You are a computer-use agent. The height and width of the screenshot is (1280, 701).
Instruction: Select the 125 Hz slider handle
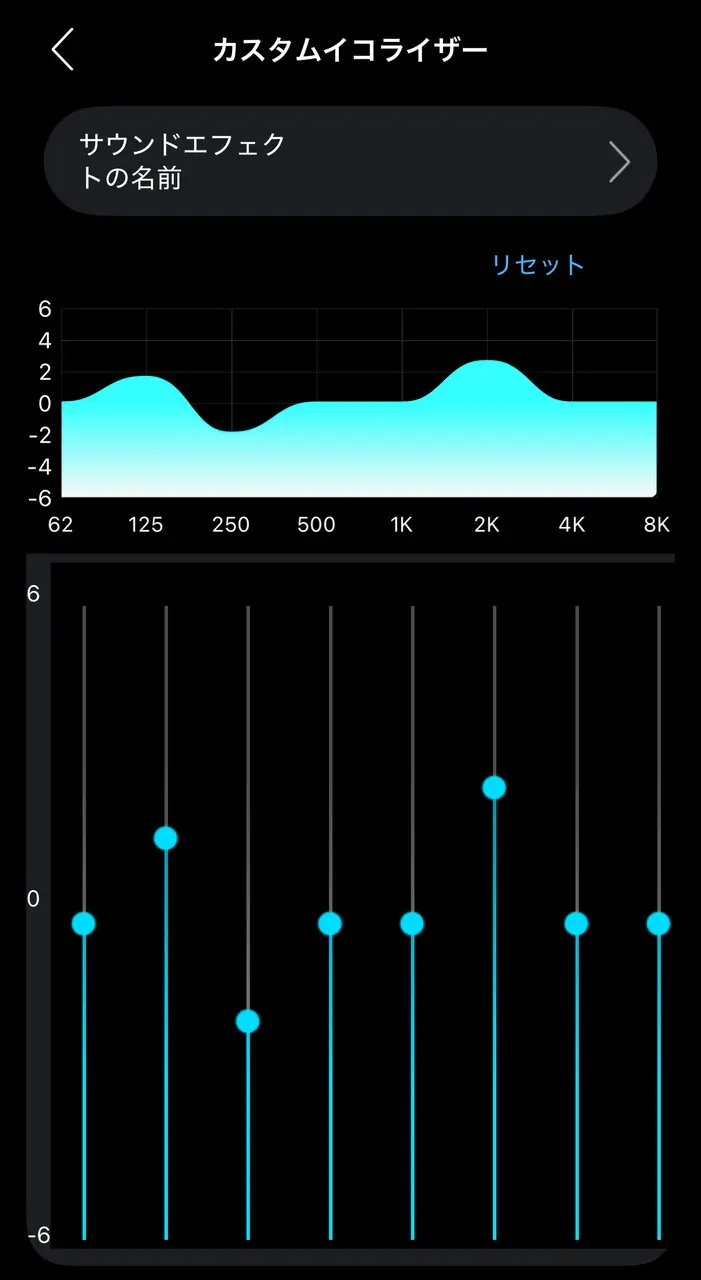[166, 838]
